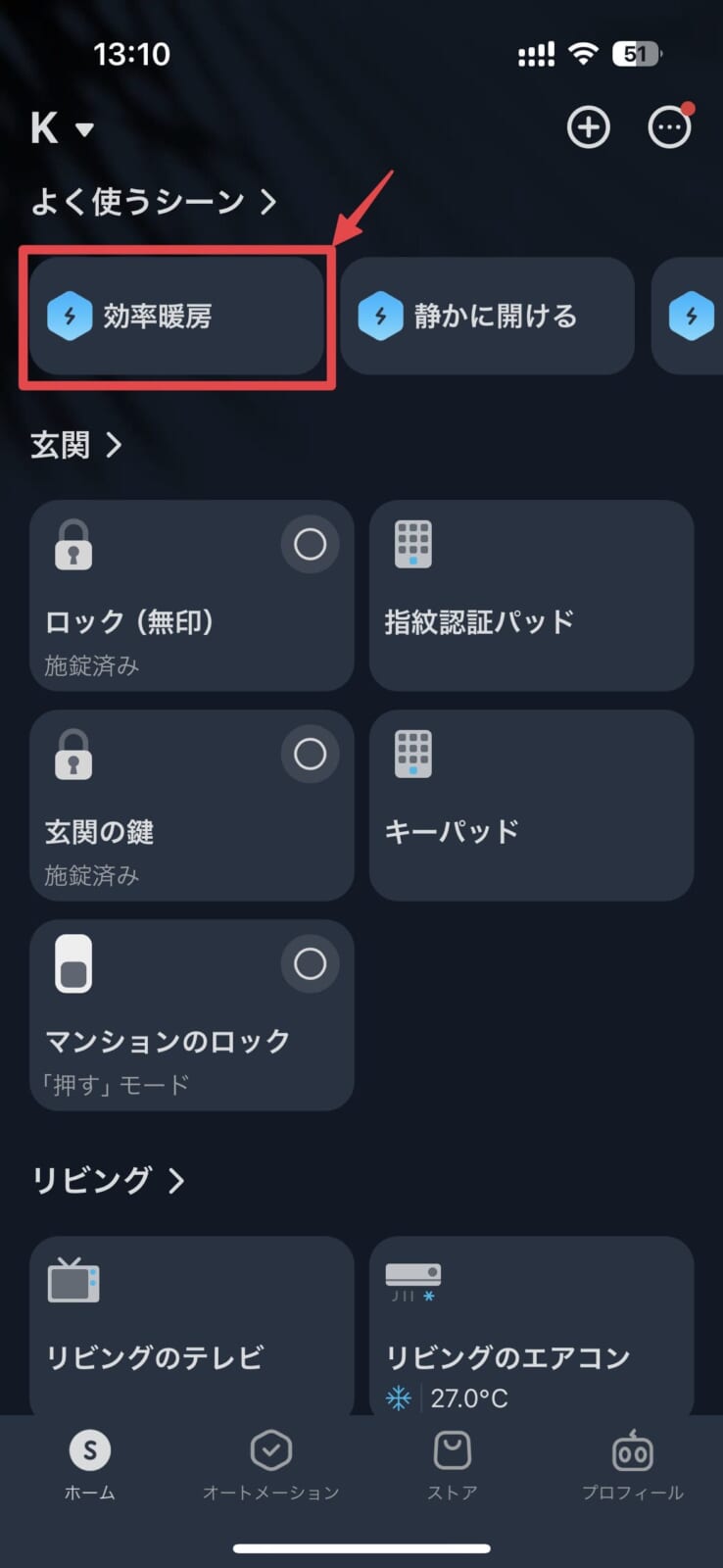The width and height of the screenshot is (723, 1568).
Task: Open the more options menu
Action: pyautogui.click(x=669, y=127)
